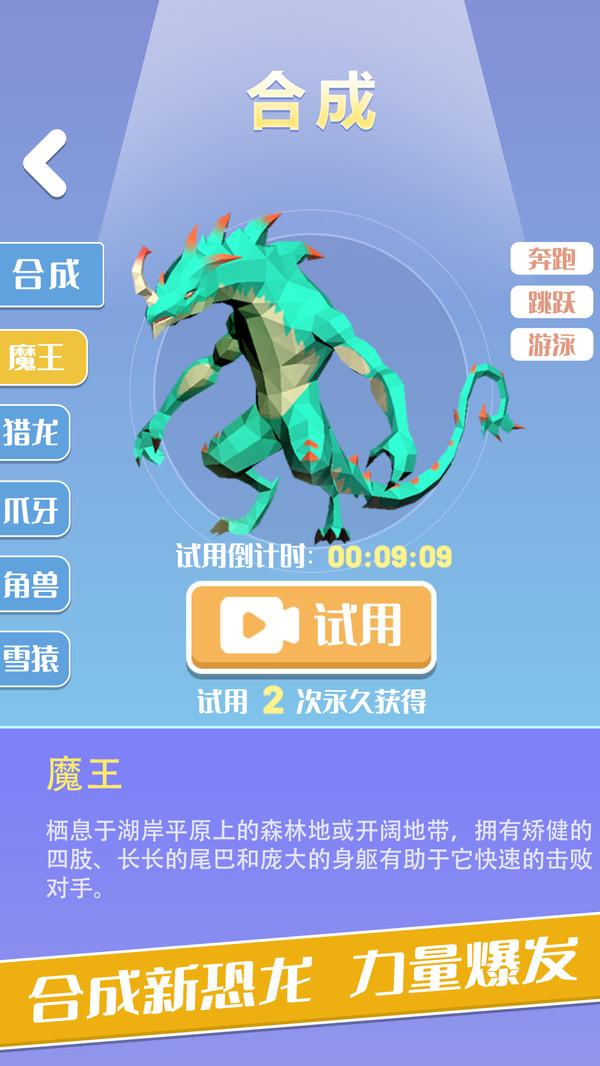This screenshot has height=1066, width=600.
Task: Choose the 魔王 dinosaur
Action: tap(40, 356)
